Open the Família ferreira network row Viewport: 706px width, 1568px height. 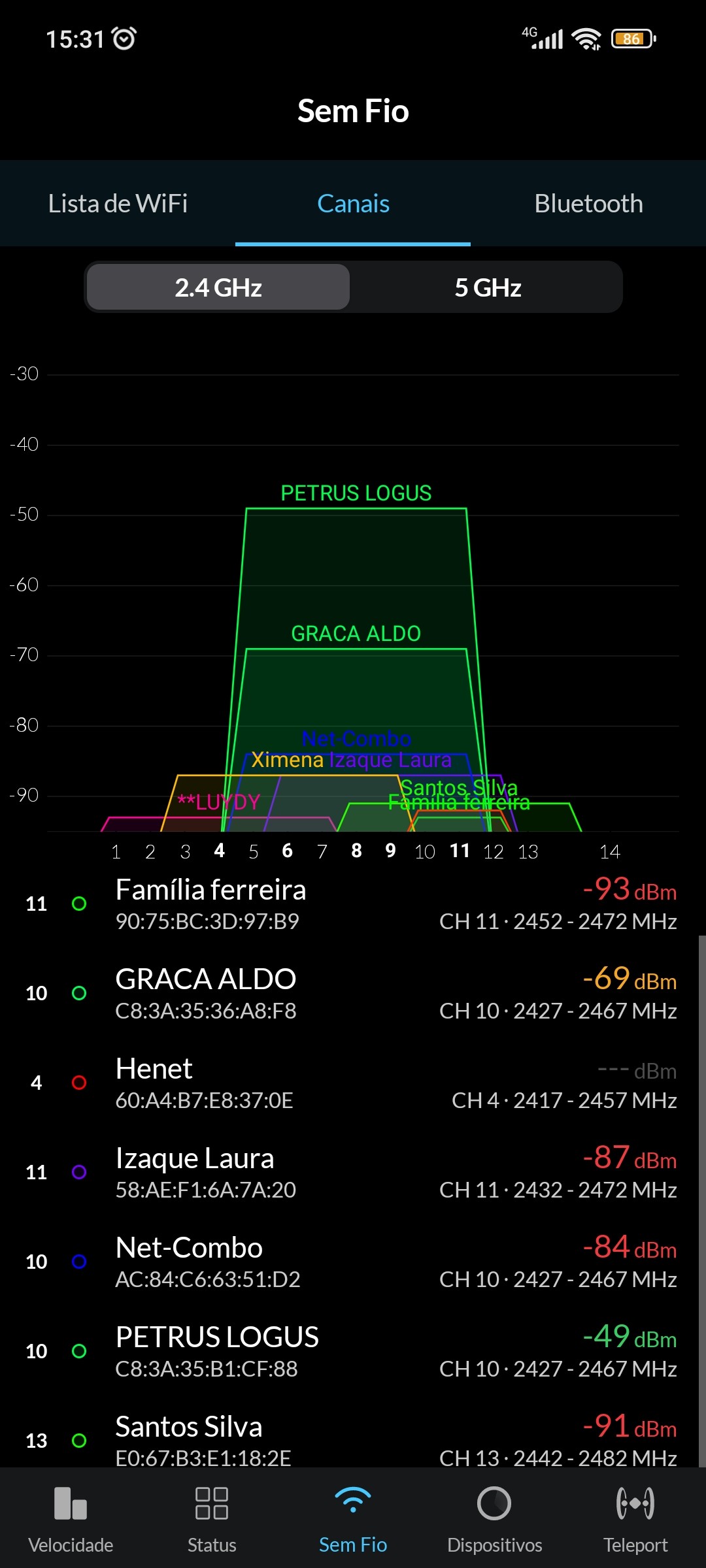click(353, 904)
